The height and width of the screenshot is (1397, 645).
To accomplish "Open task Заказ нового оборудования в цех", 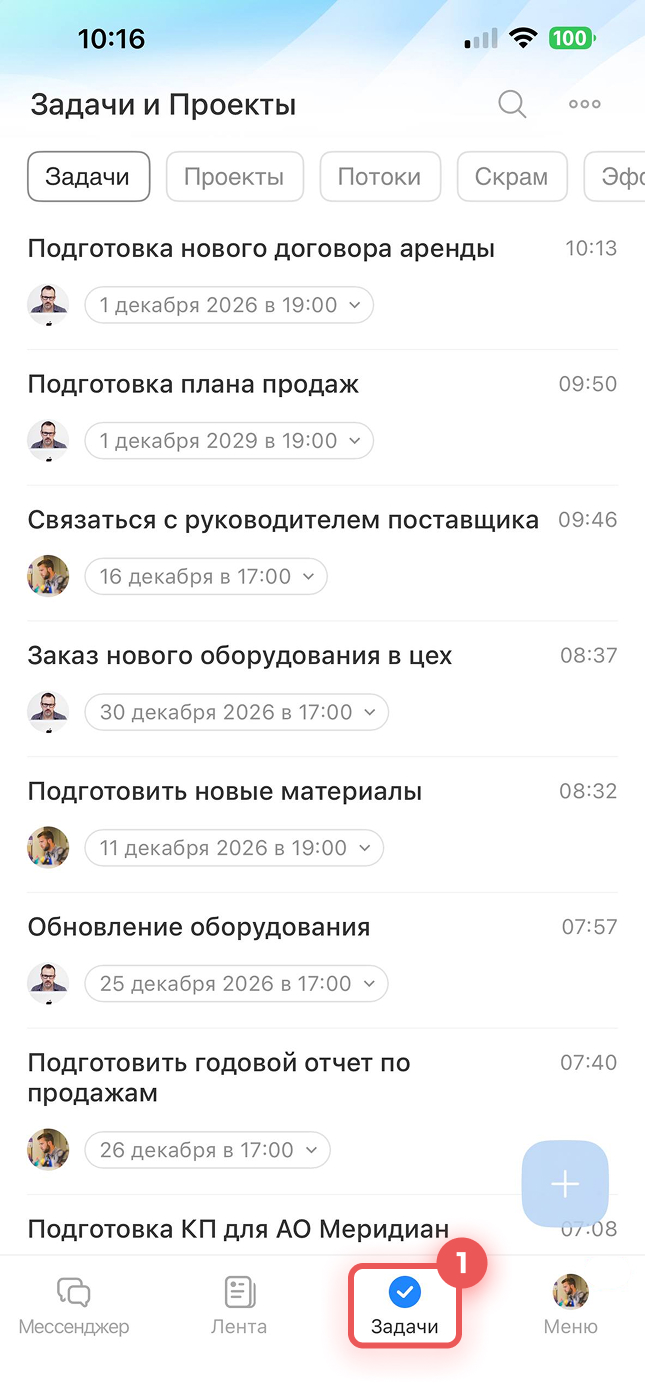I will pos(240,656).
